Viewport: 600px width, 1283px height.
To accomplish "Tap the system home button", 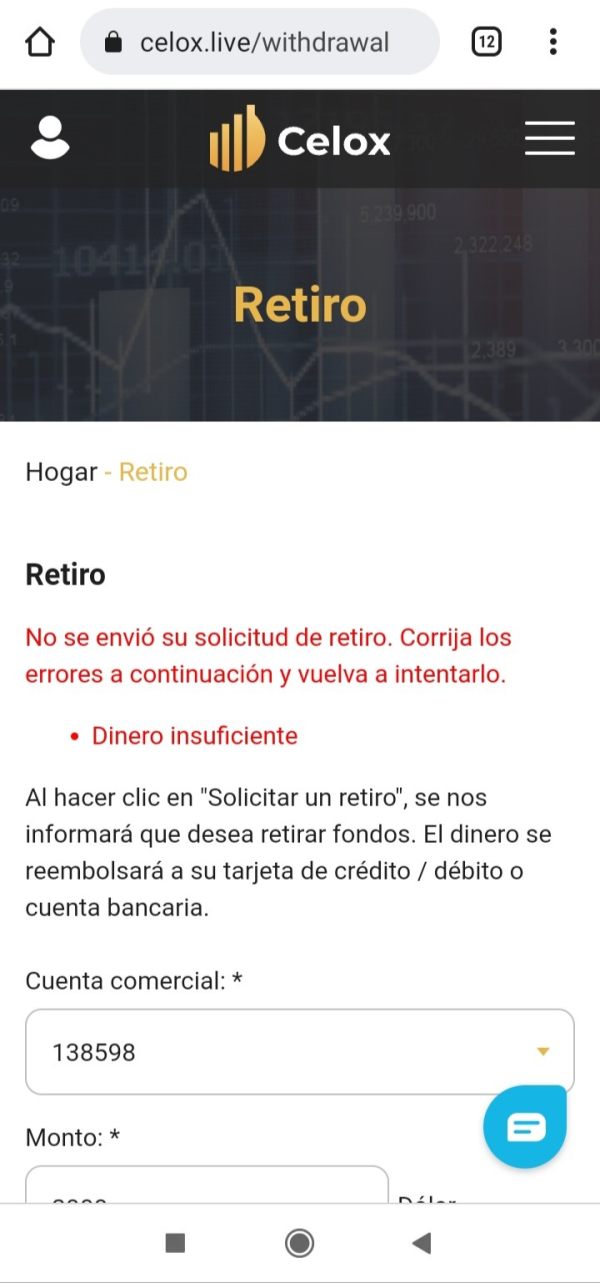I will point(299,1243).
